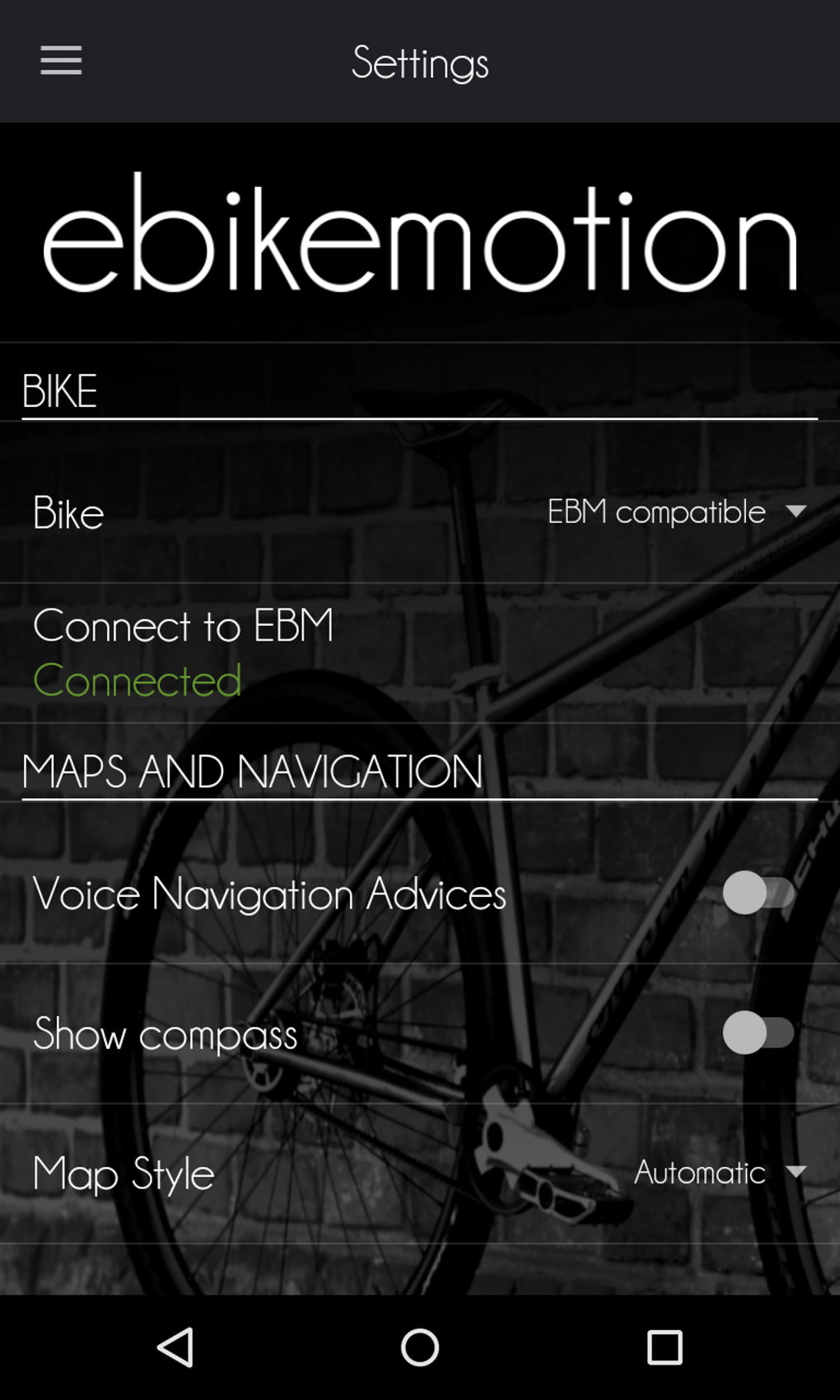The image size is (840, 1400).
Task: Select the Settings title in header
Action: coord(420,62)
